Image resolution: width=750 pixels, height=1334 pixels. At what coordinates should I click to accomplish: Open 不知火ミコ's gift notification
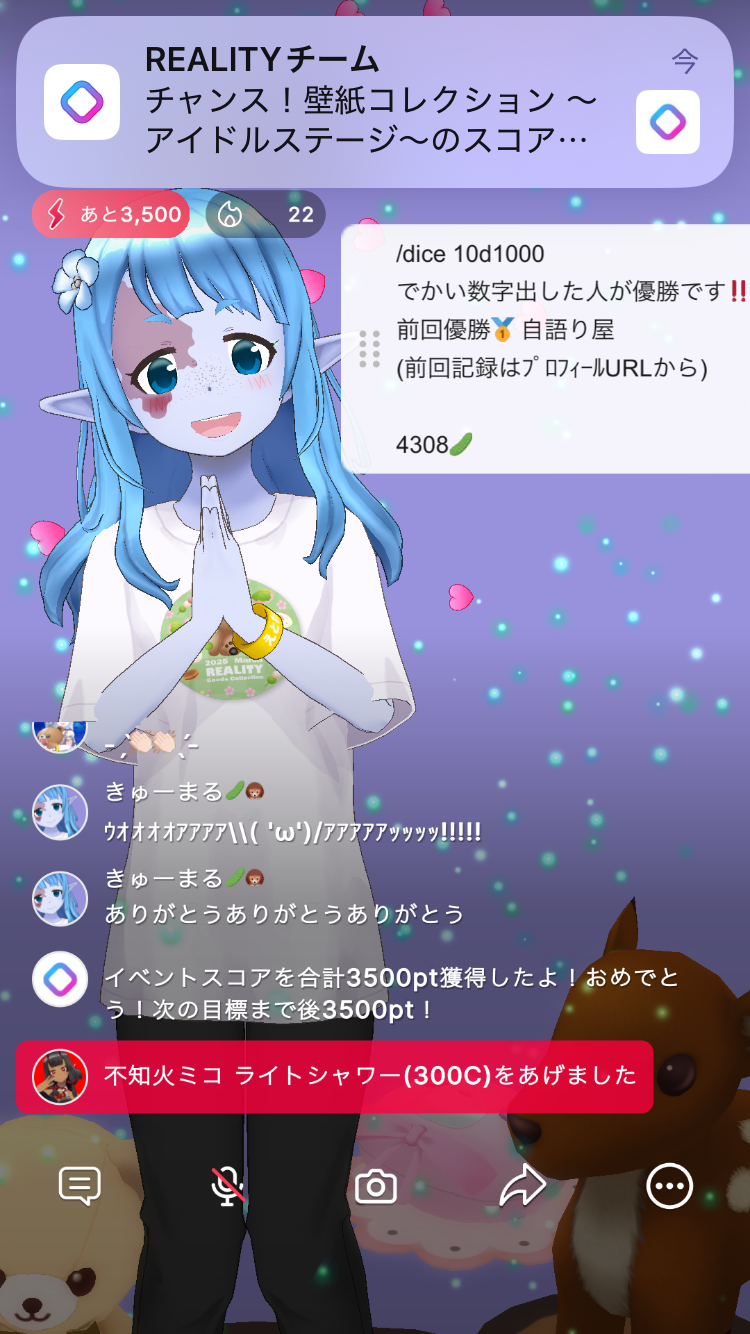334,1076
